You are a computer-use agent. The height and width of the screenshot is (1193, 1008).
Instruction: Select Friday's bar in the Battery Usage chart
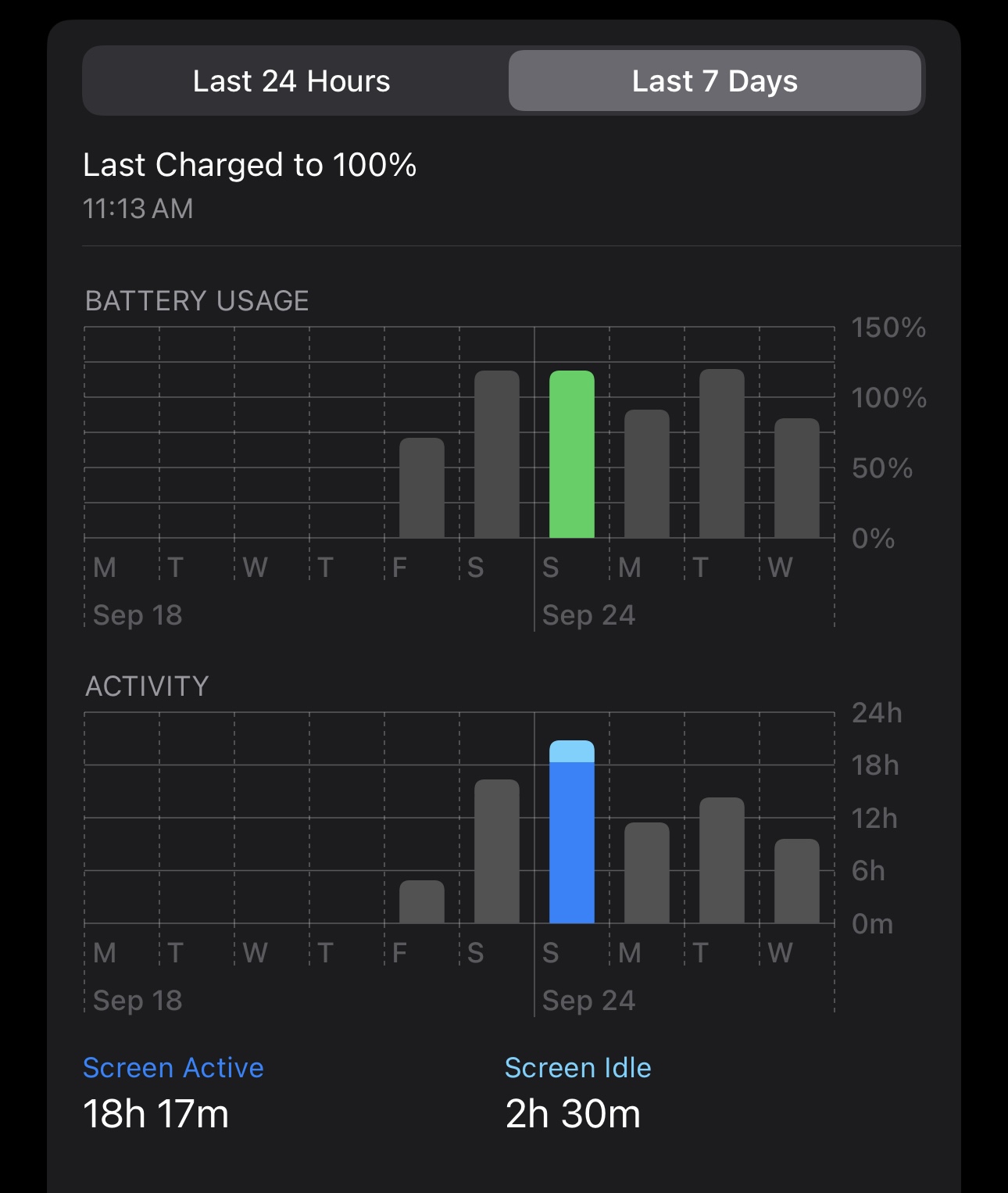tap(422, 488)
